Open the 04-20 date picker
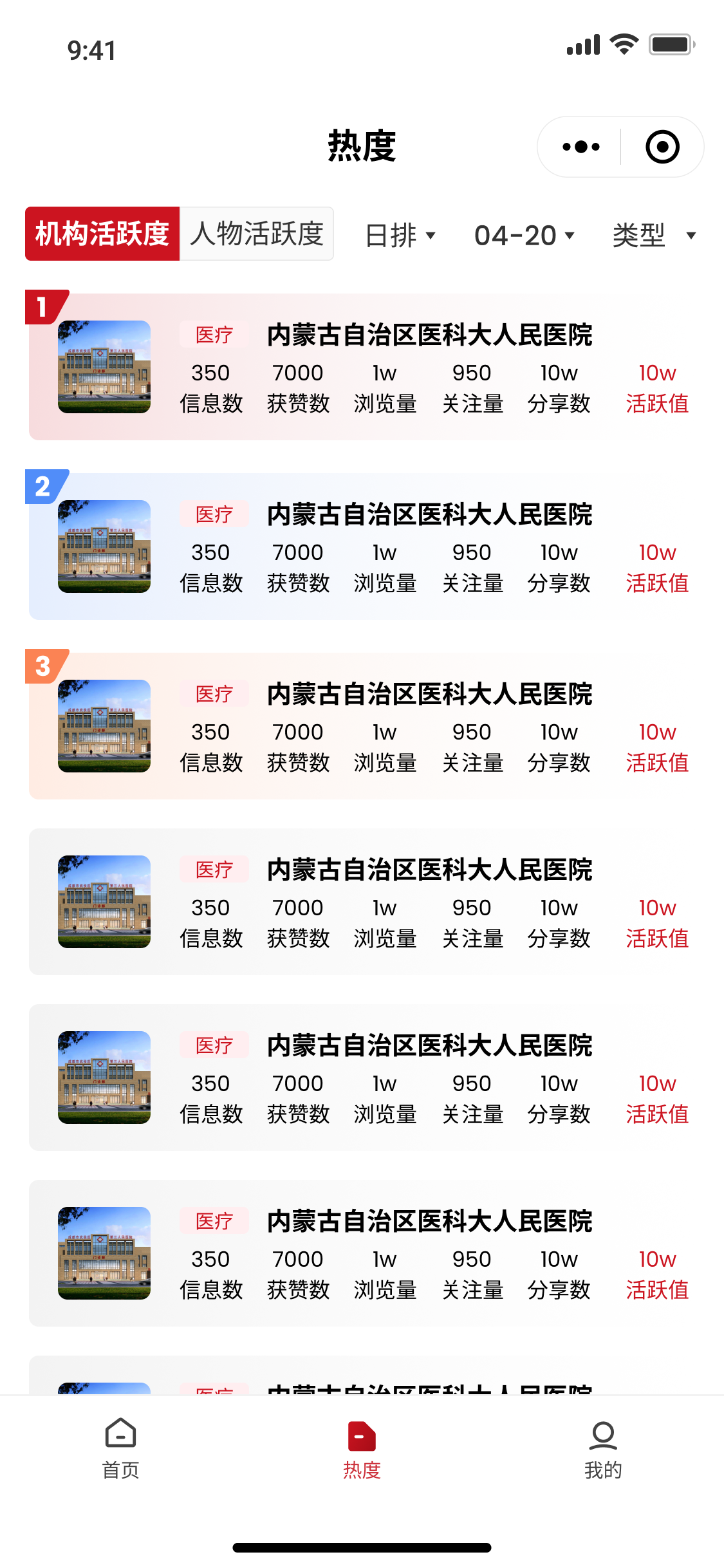 coord(524,236)
